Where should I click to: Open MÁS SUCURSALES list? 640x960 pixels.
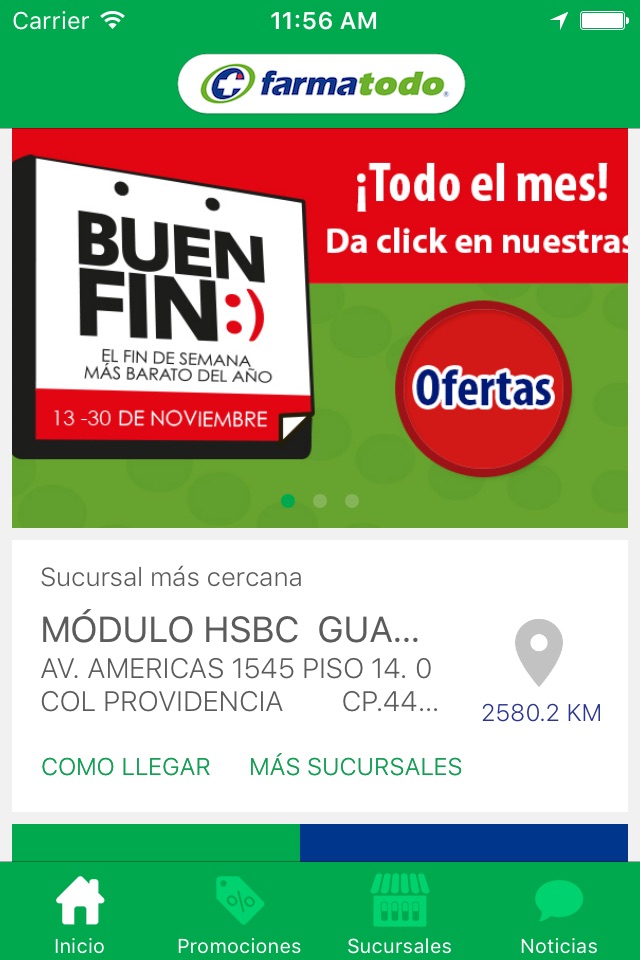pos(355,767)
